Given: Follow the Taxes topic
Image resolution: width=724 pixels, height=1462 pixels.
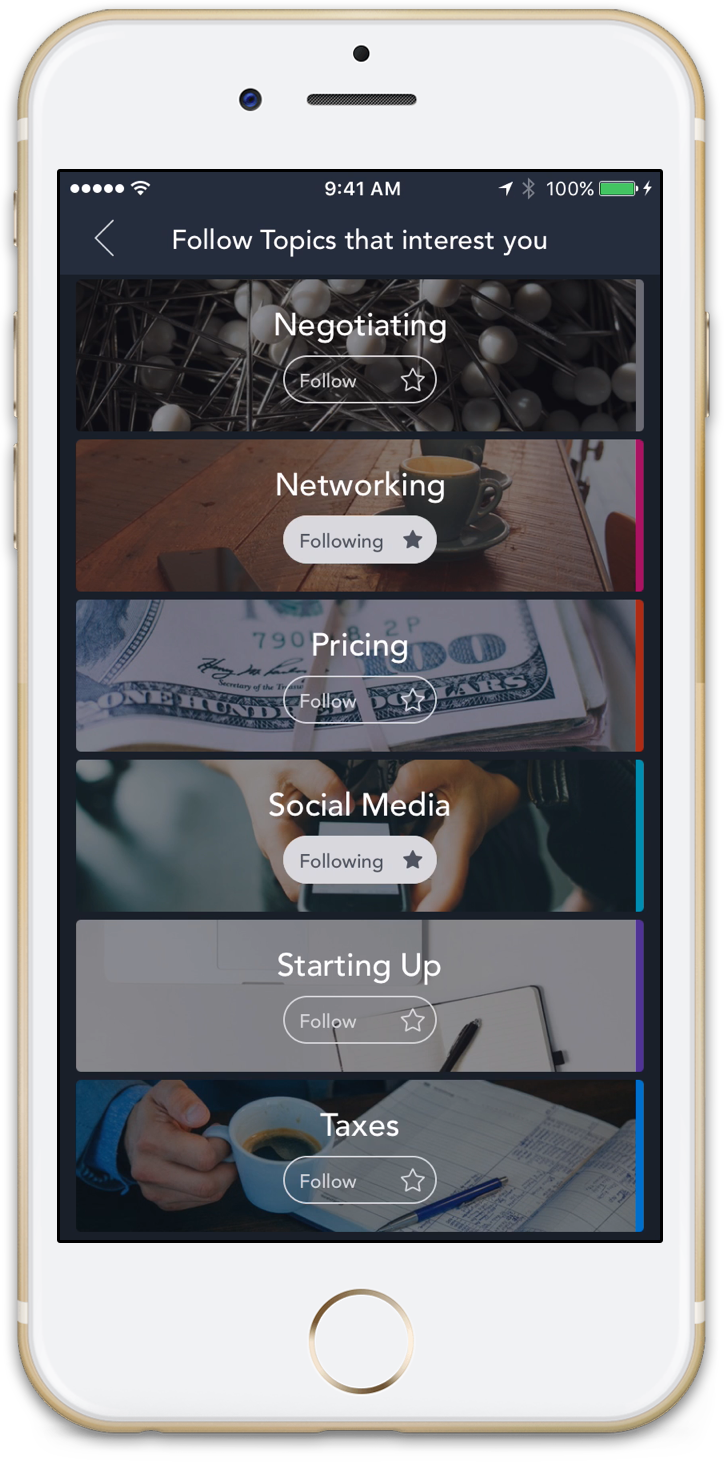Looking at the screenshot, I should (x=359, y=1180).
